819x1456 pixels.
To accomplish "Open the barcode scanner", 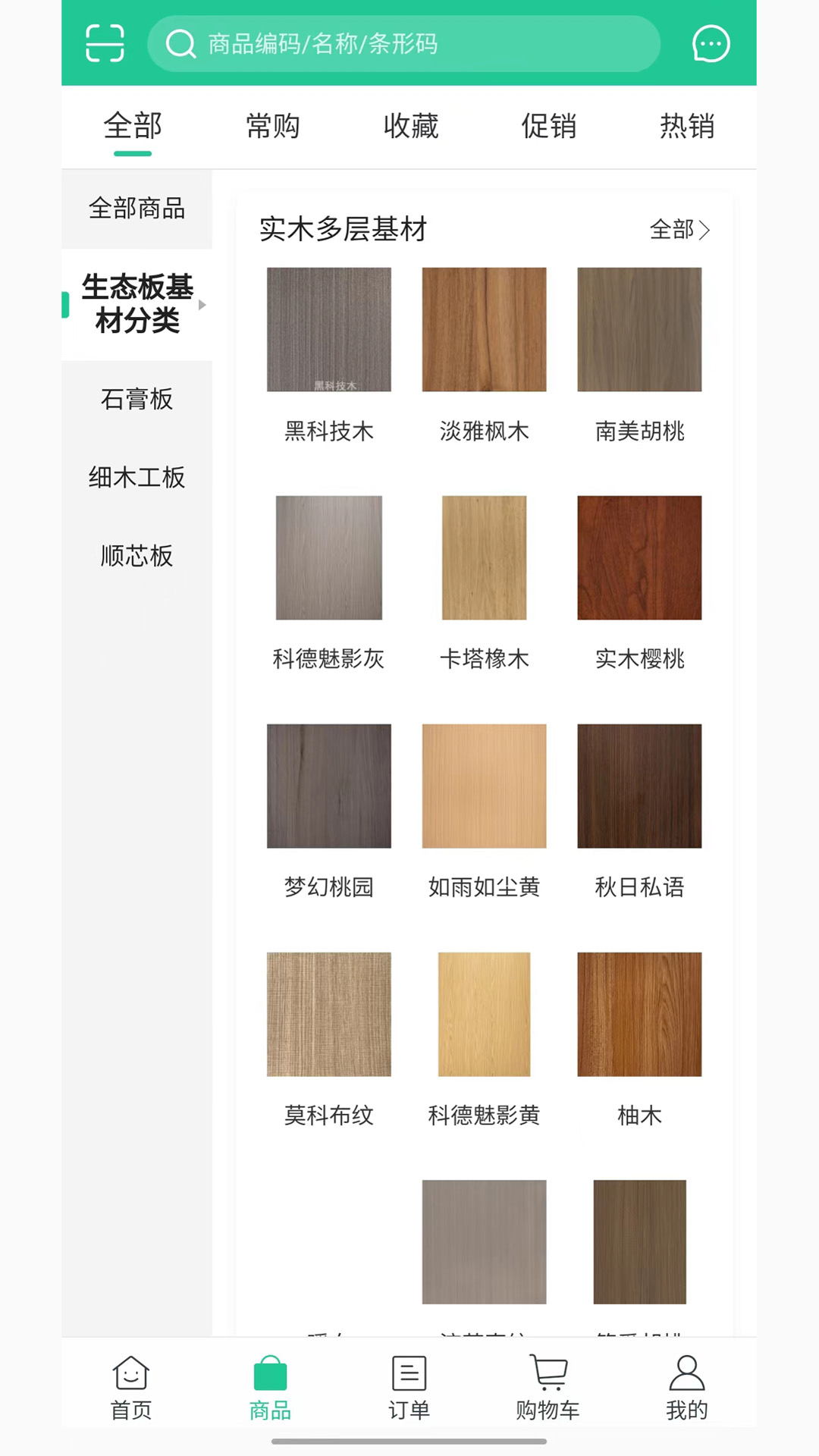I will point(105,43).
